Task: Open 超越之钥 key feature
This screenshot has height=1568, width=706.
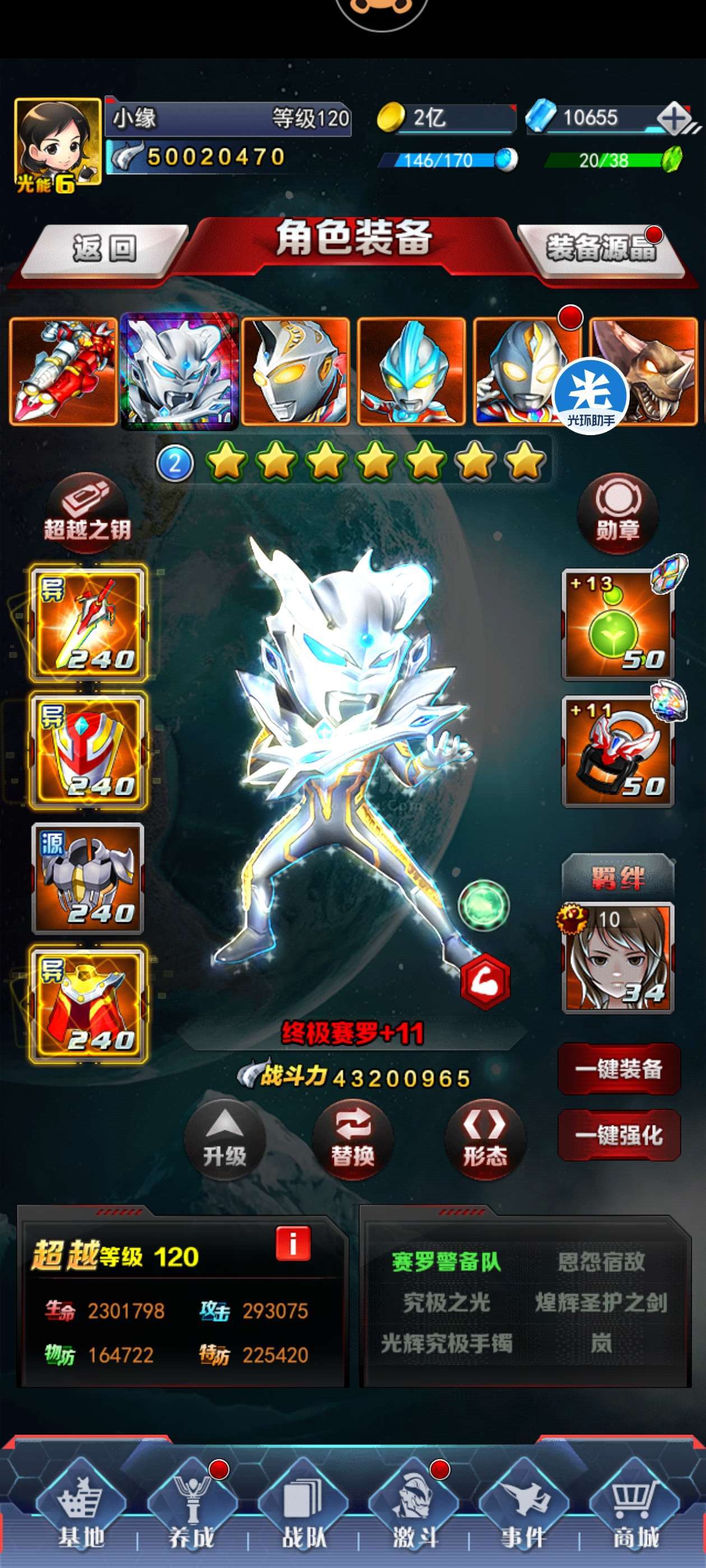Action: 88,512
